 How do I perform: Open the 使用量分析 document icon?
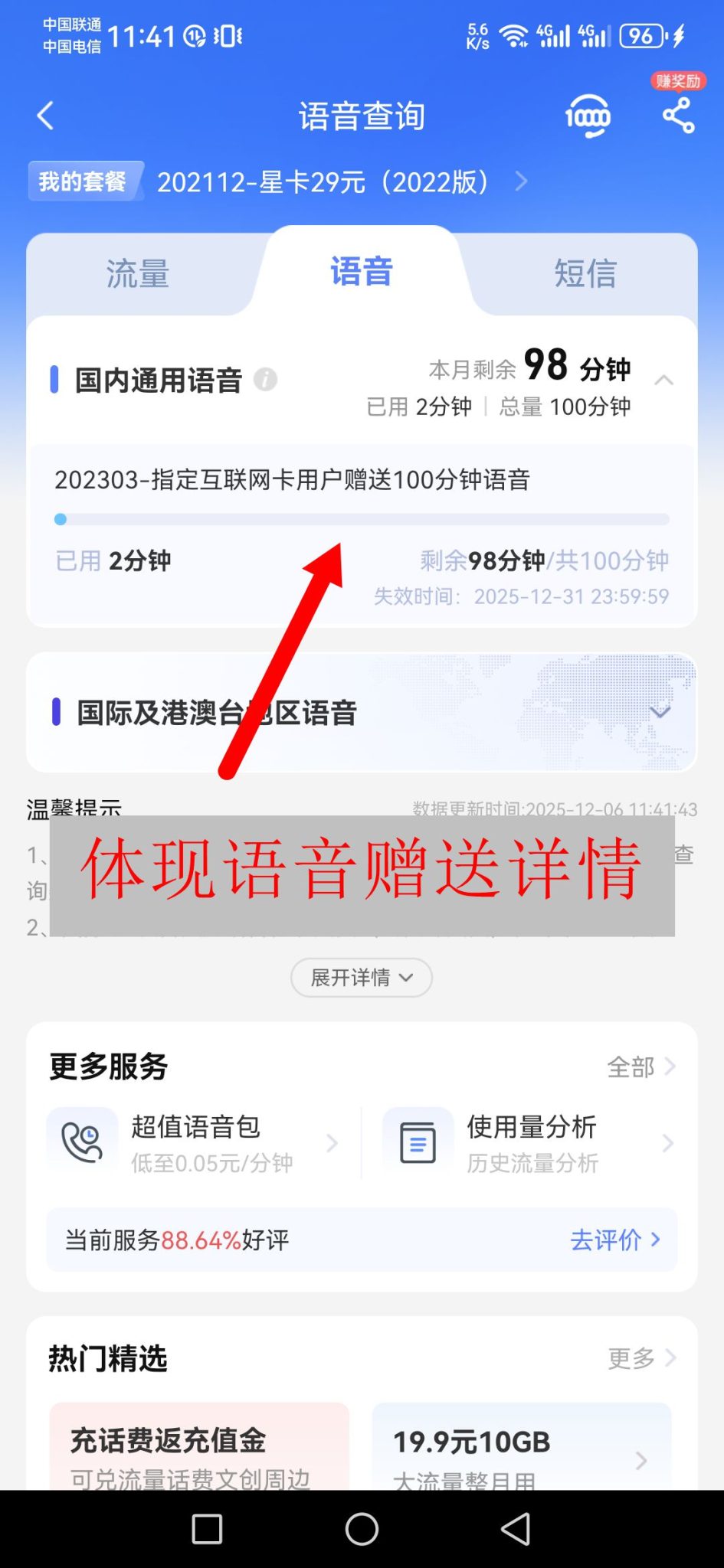[416, 1141]
